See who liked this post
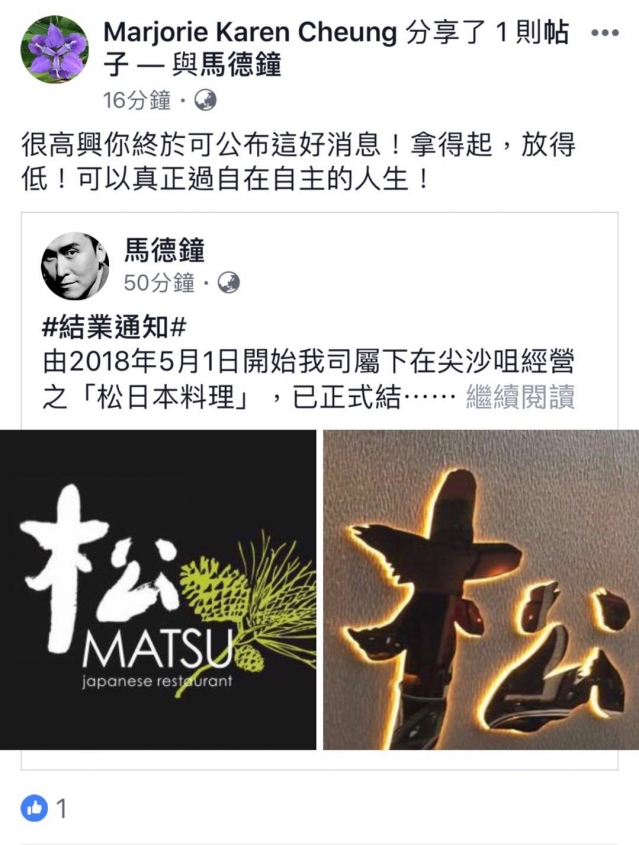 46,808
